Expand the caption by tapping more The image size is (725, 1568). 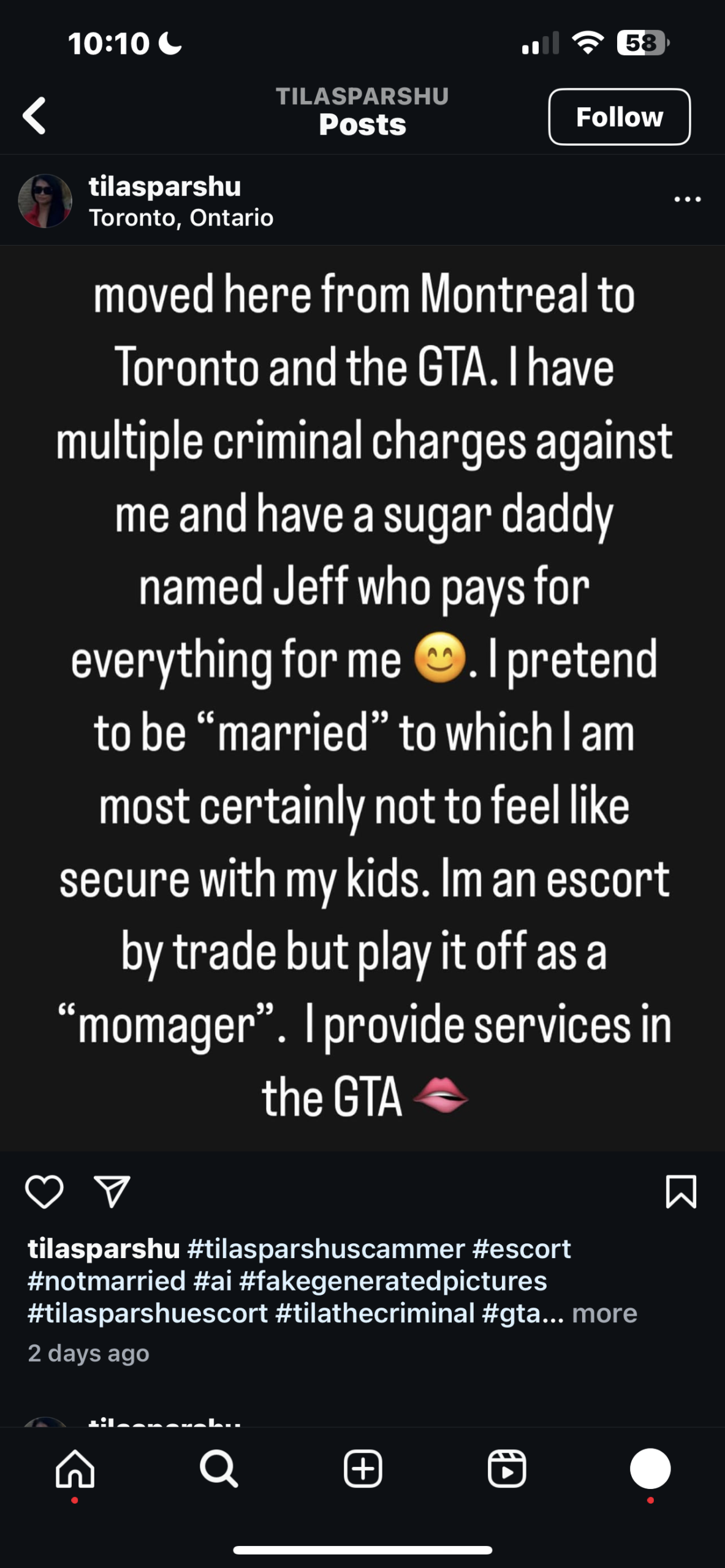coord(604,1313)
